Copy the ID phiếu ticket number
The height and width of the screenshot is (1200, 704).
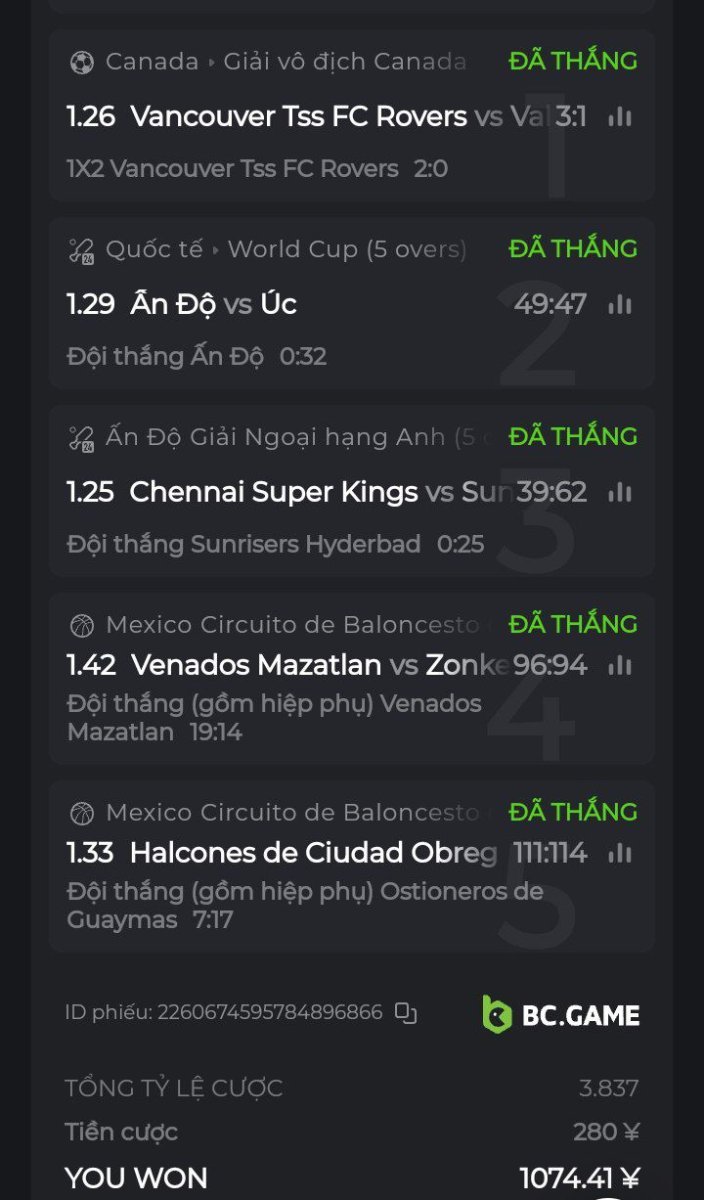point(405,1013)
